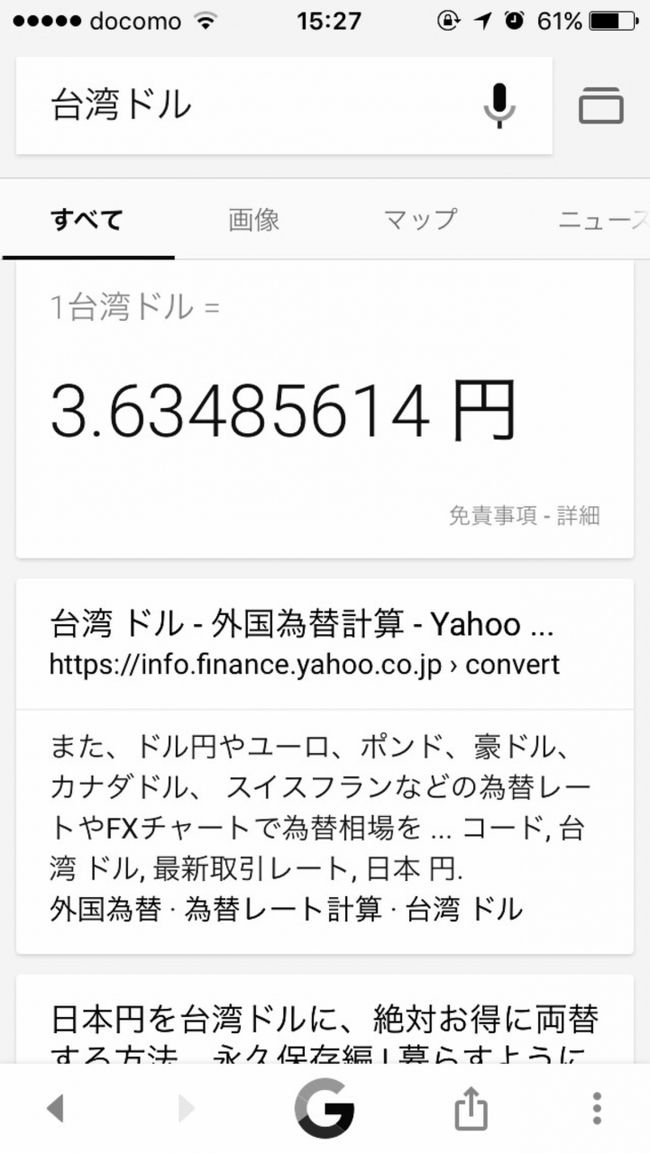Start voice search with the microphone
Screen dimensions: 650x1153
499,105
